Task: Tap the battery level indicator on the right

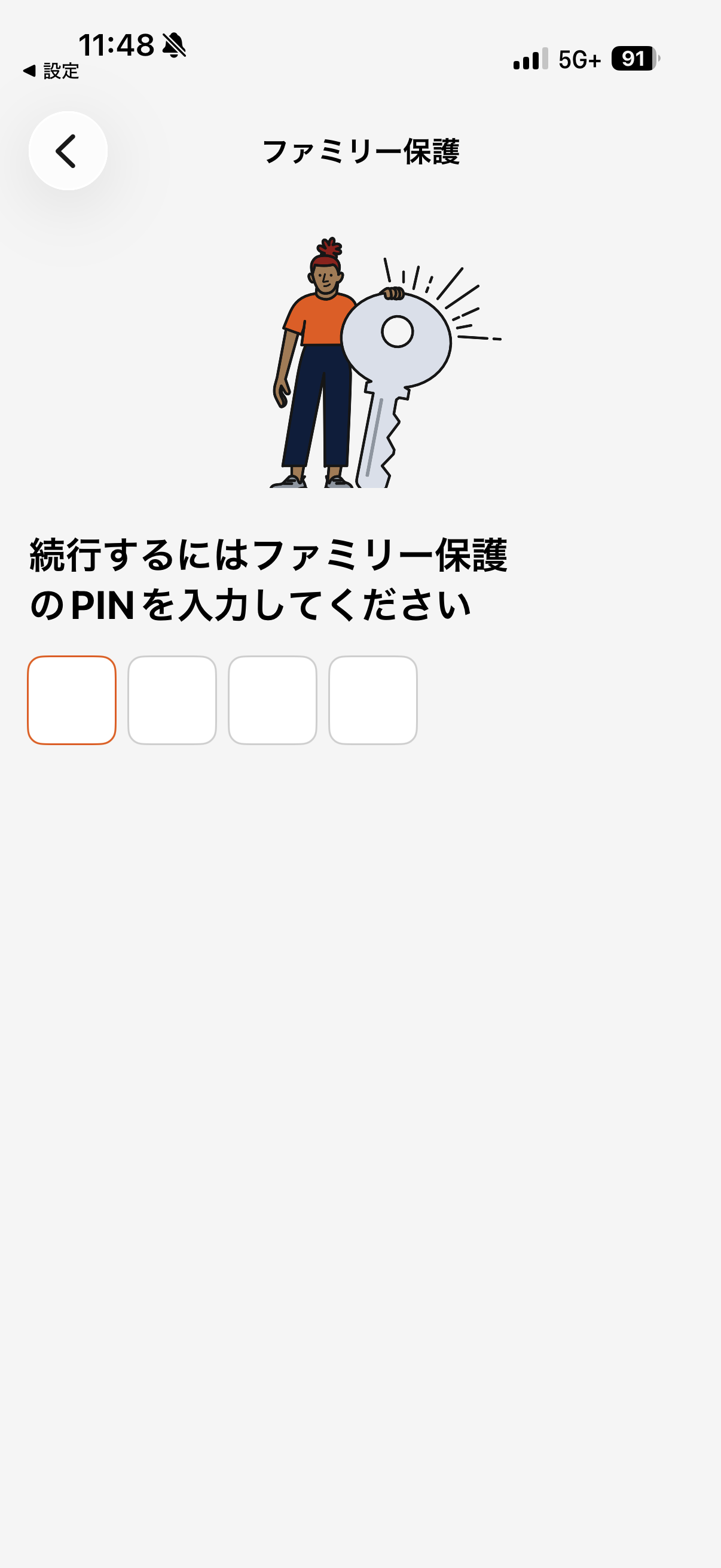Action: click(x=633, y=59)
